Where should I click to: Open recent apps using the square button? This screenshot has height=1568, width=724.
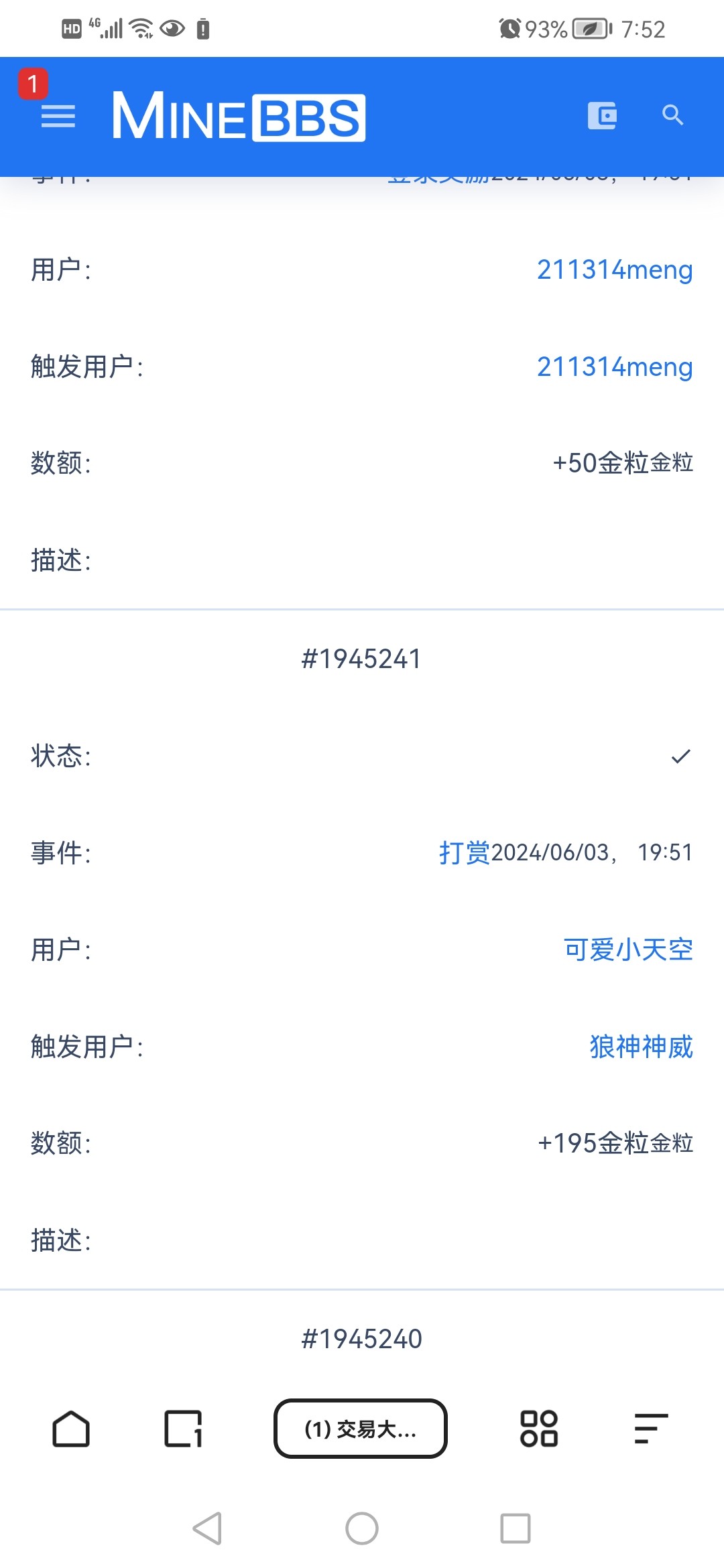(x=516, y=1528)
